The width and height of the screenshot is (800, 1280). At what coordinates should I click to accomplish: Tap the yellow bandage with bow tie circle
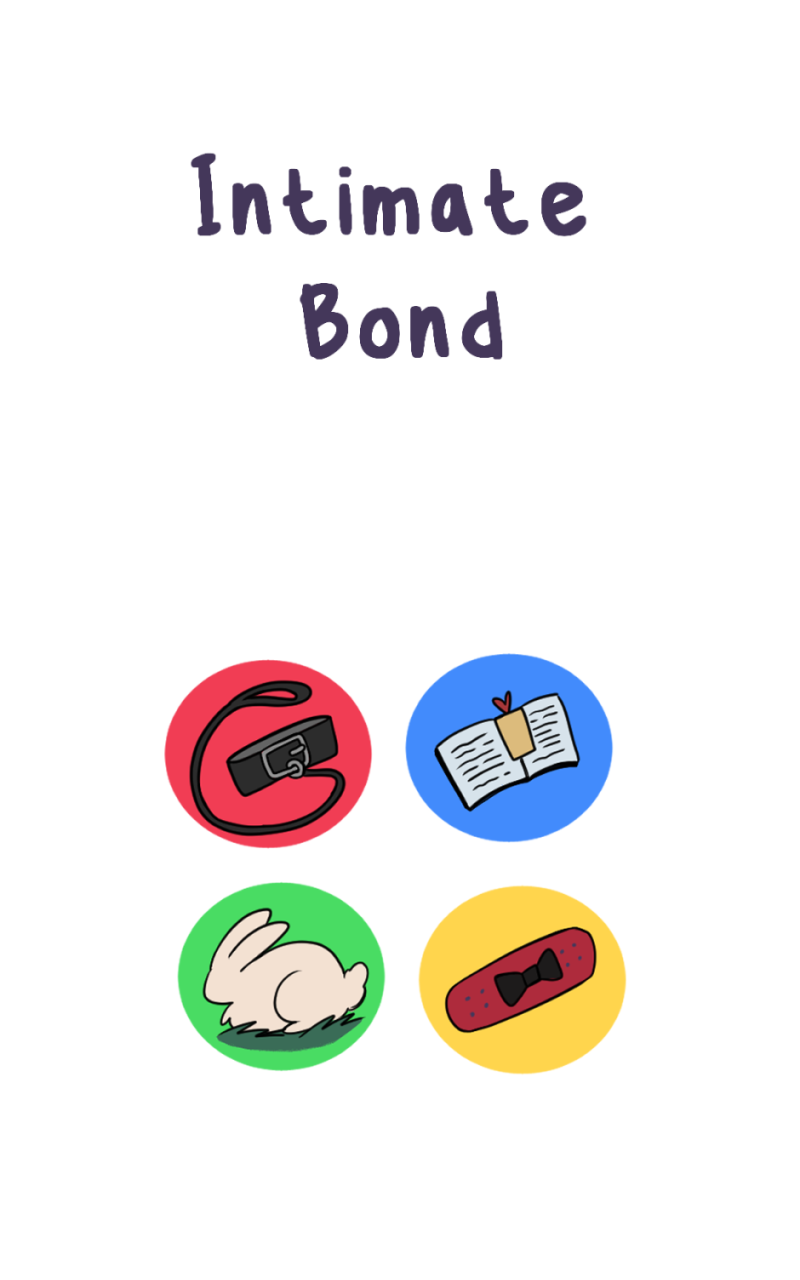pyautogui.click(x=522, y=980)
